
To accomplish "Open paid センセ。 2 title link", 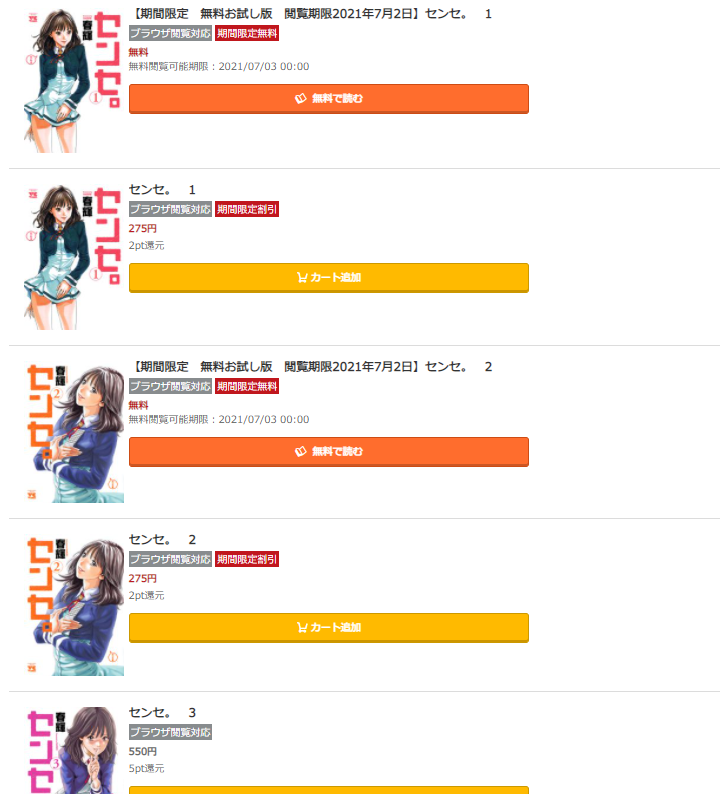I will click(162, 540).
